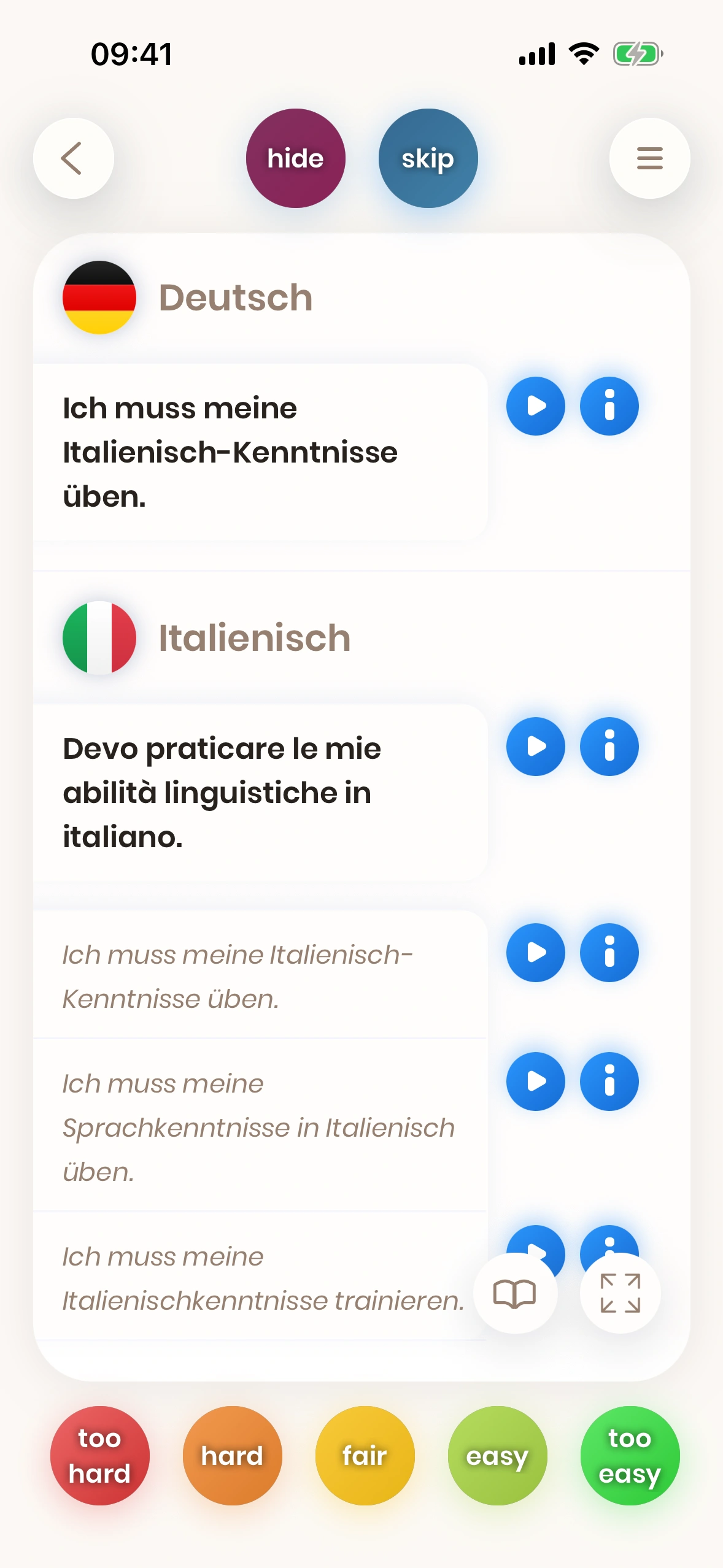
Task: Rate this sentence as too hard
Action: point(99,1455)
